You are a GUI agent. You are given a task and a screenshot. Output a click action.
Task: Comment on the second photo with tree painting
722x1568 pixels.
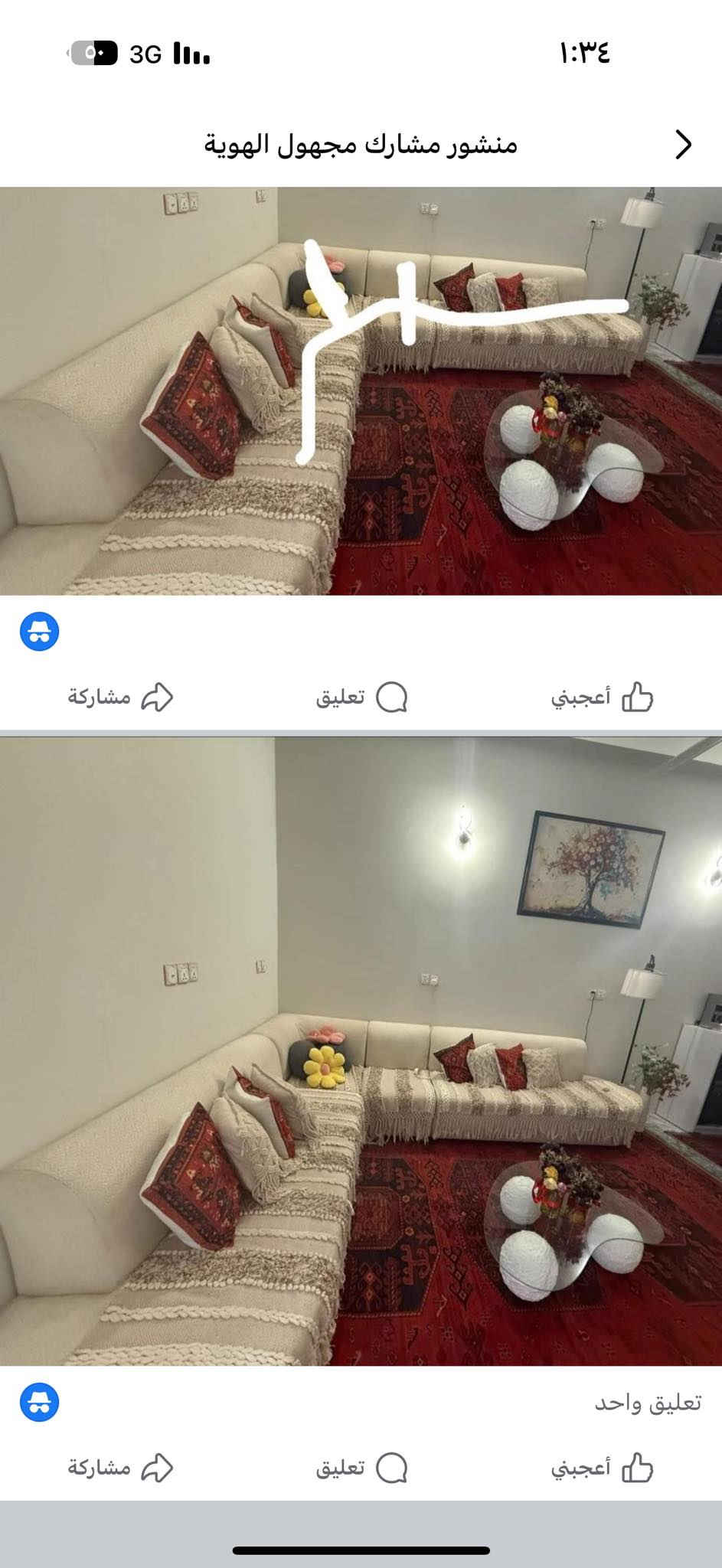pos(361,1468)
